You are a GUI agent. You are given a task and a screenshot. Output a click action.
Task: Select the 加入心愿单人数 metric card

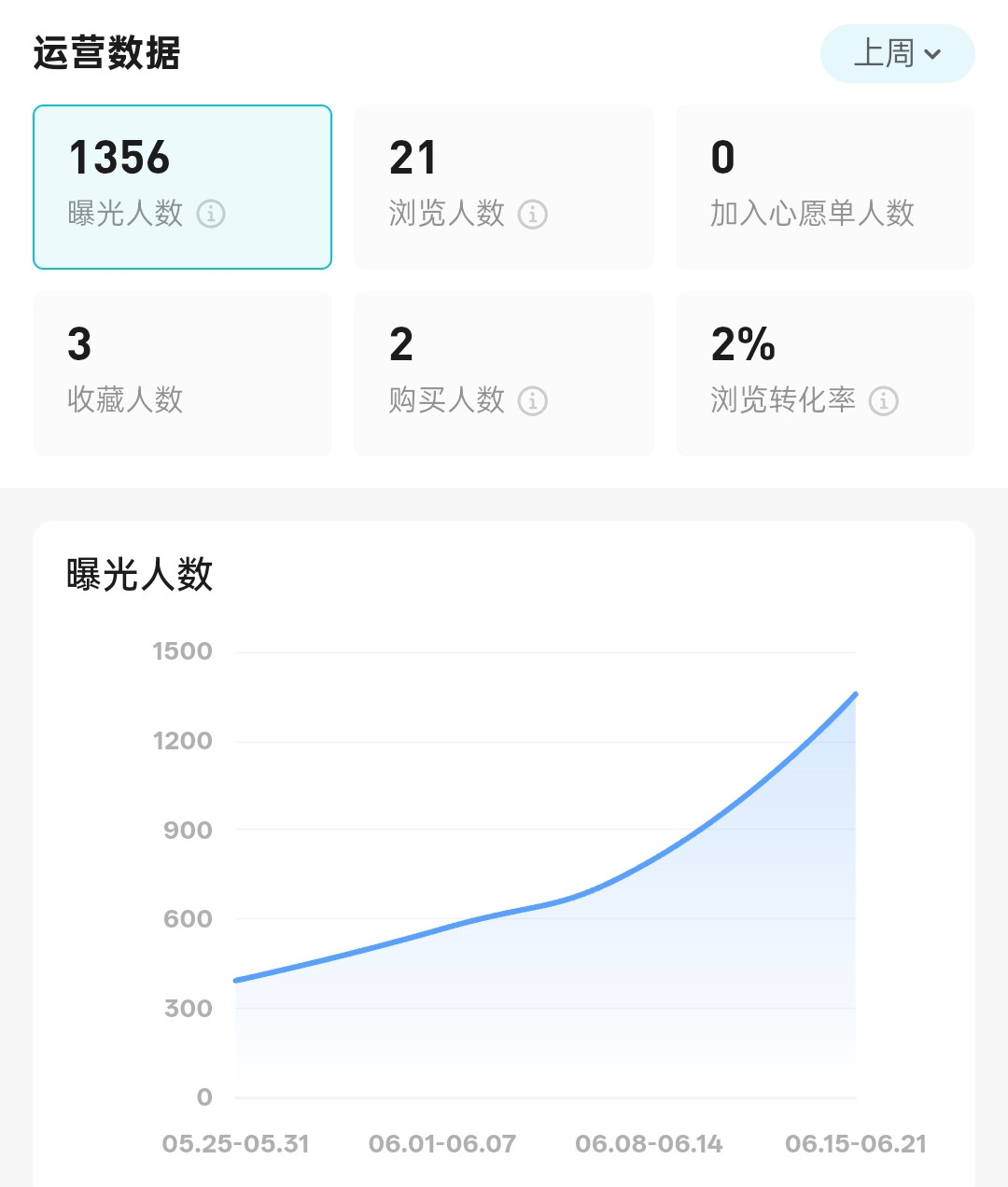coord(825,187)
